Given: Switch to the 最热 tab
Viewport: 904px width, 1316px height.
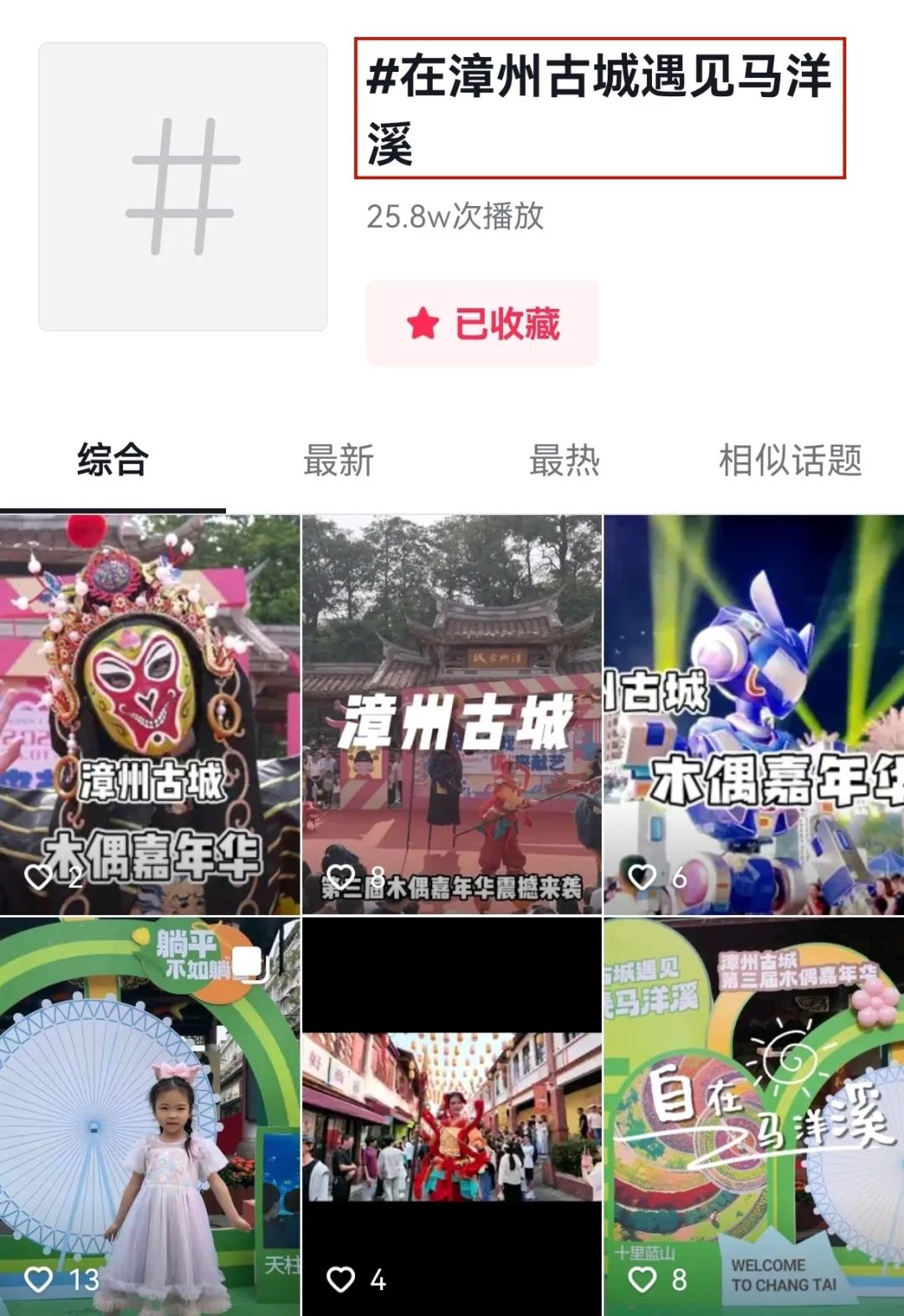Looking at the screenshot, I should 564,460.
